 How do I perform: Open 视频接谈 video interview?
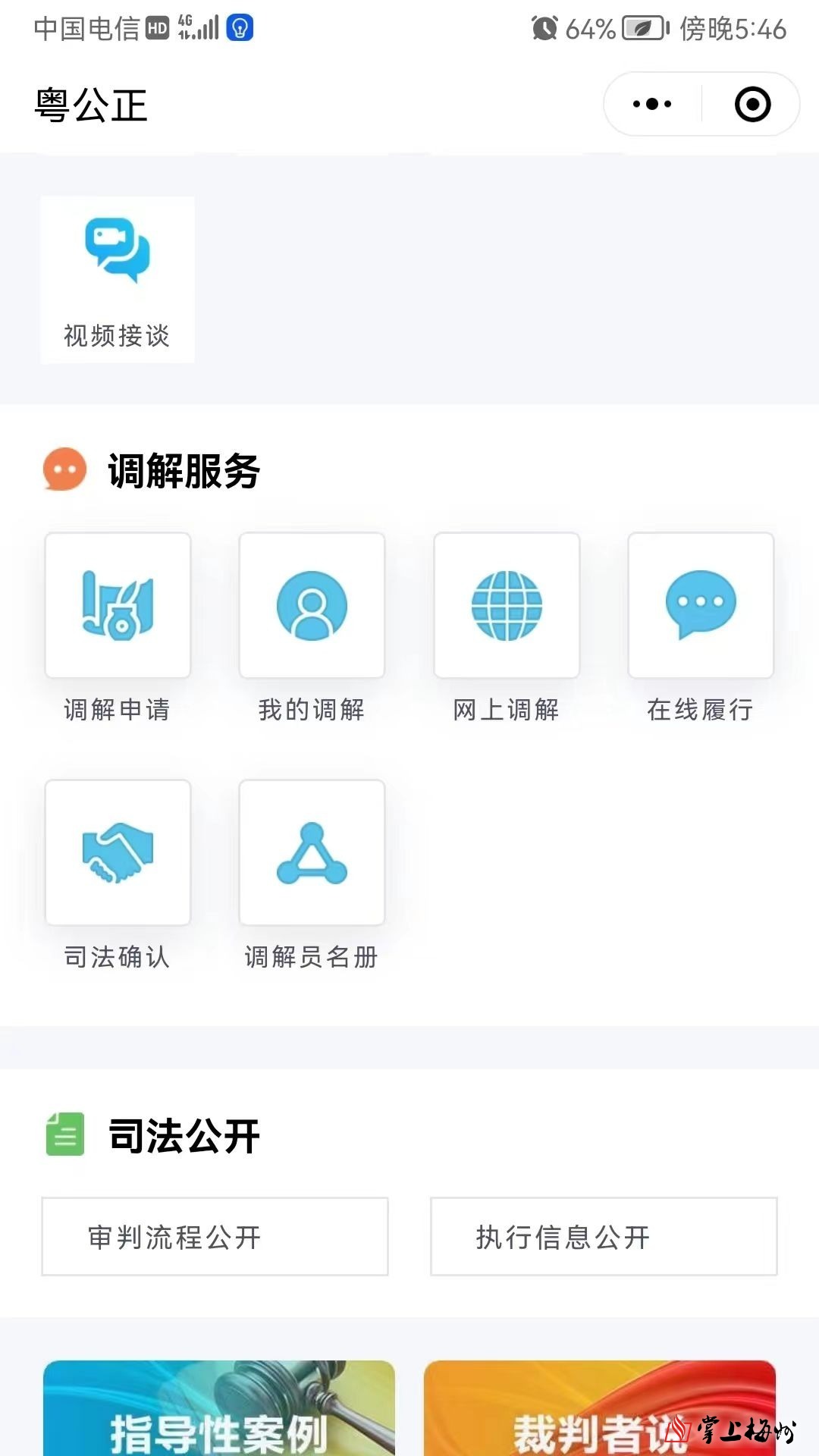click(x=118, y=279)
